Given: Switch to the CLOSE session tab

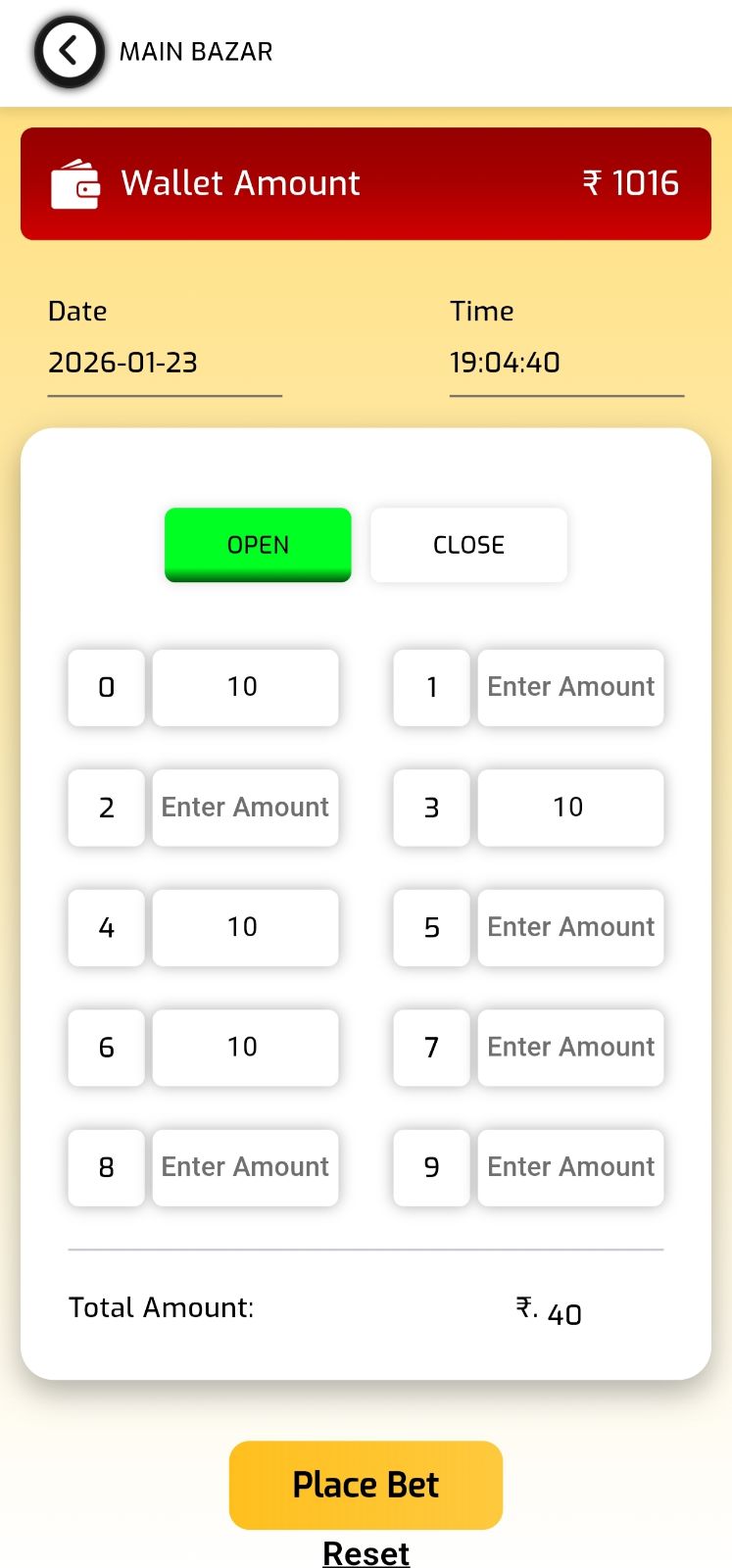Looking at the screenshot, I should (x=468, y=545).
